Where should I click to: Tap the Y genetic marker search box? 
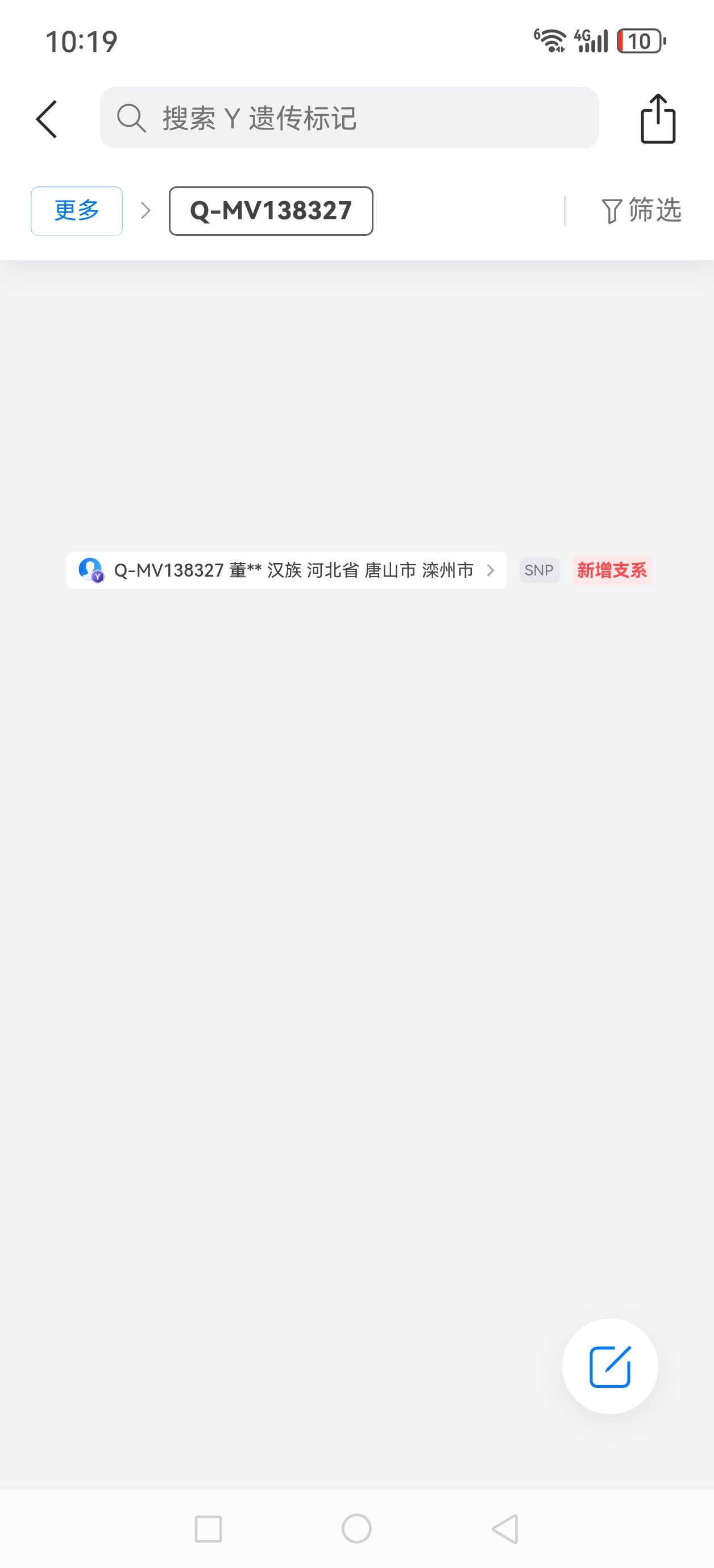pyautogui.click(x=349, y=118)
